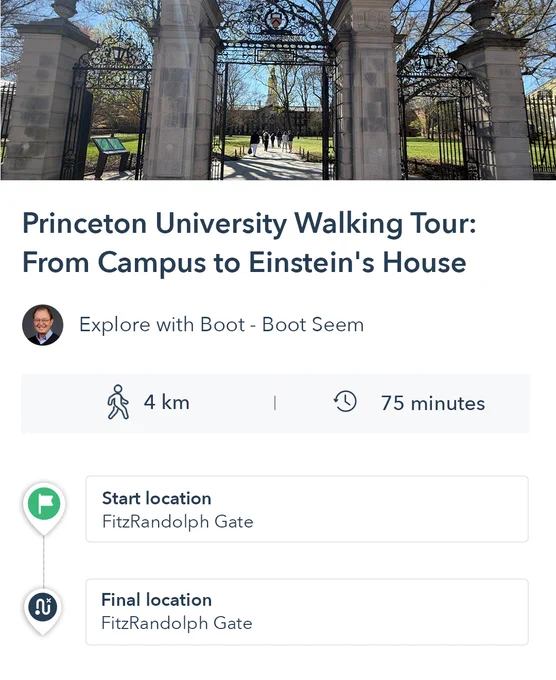
Task: View the tour's gate header photo
Action: click(x=278, y=90)
